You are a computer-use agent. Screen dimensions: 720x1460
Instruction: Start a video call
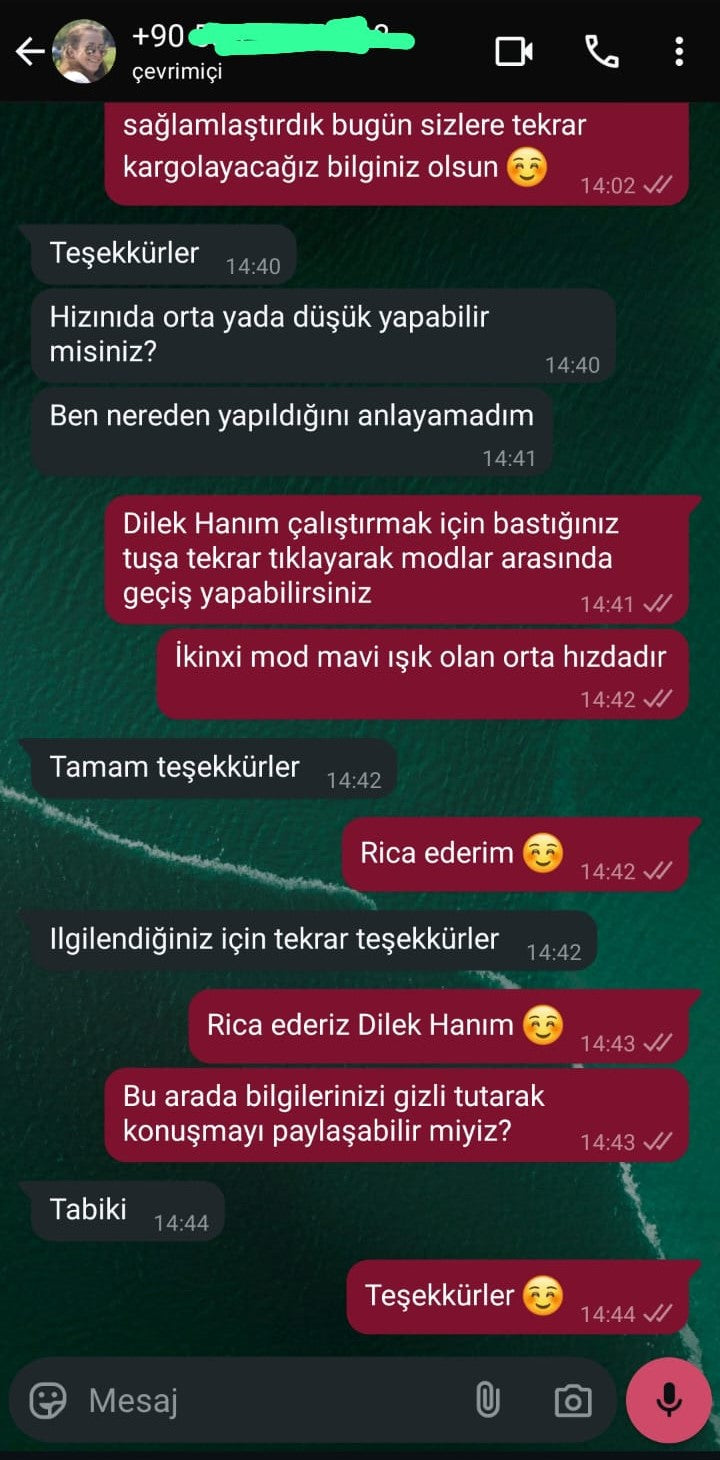tap(514, 52)
